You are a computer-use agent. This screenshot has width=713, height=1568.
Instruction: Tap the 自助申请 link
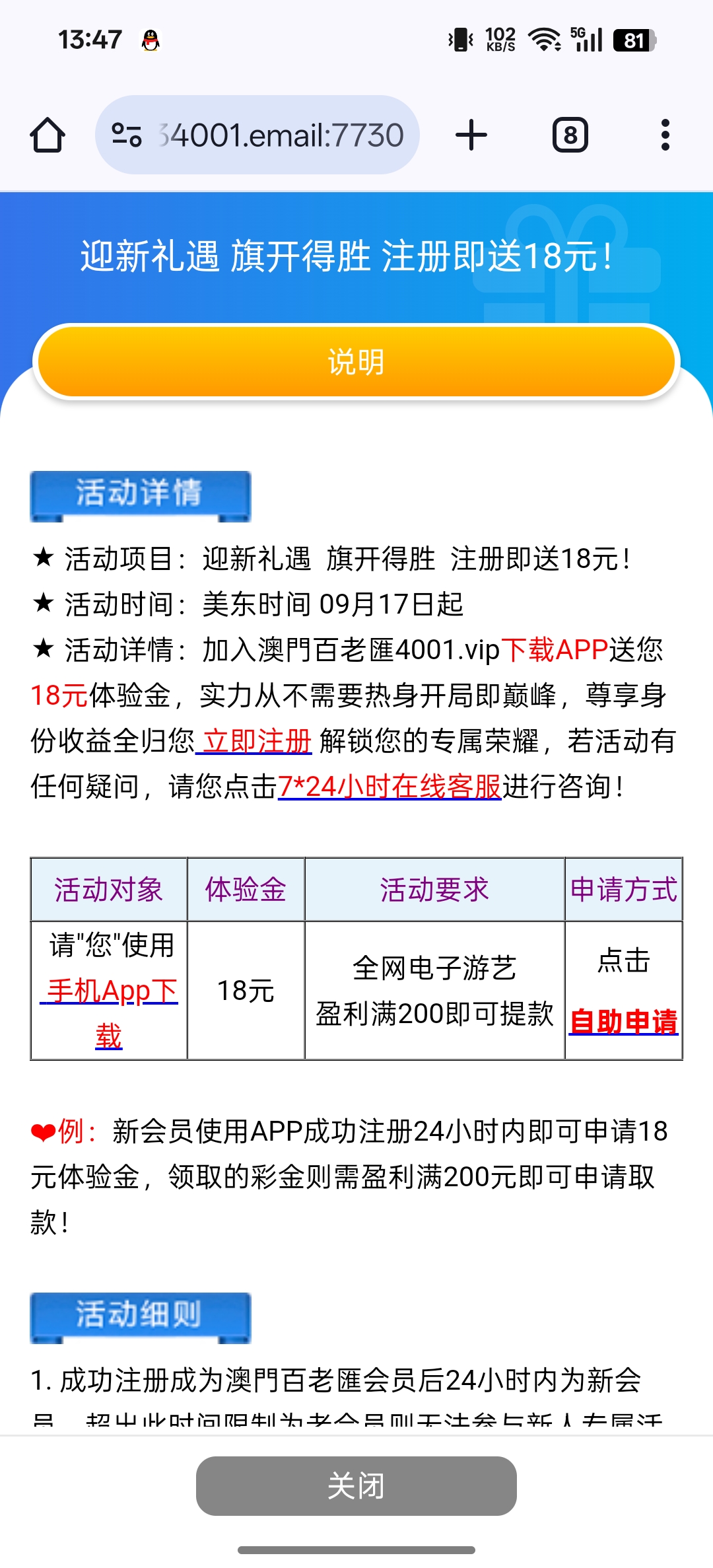(623, 1022)
